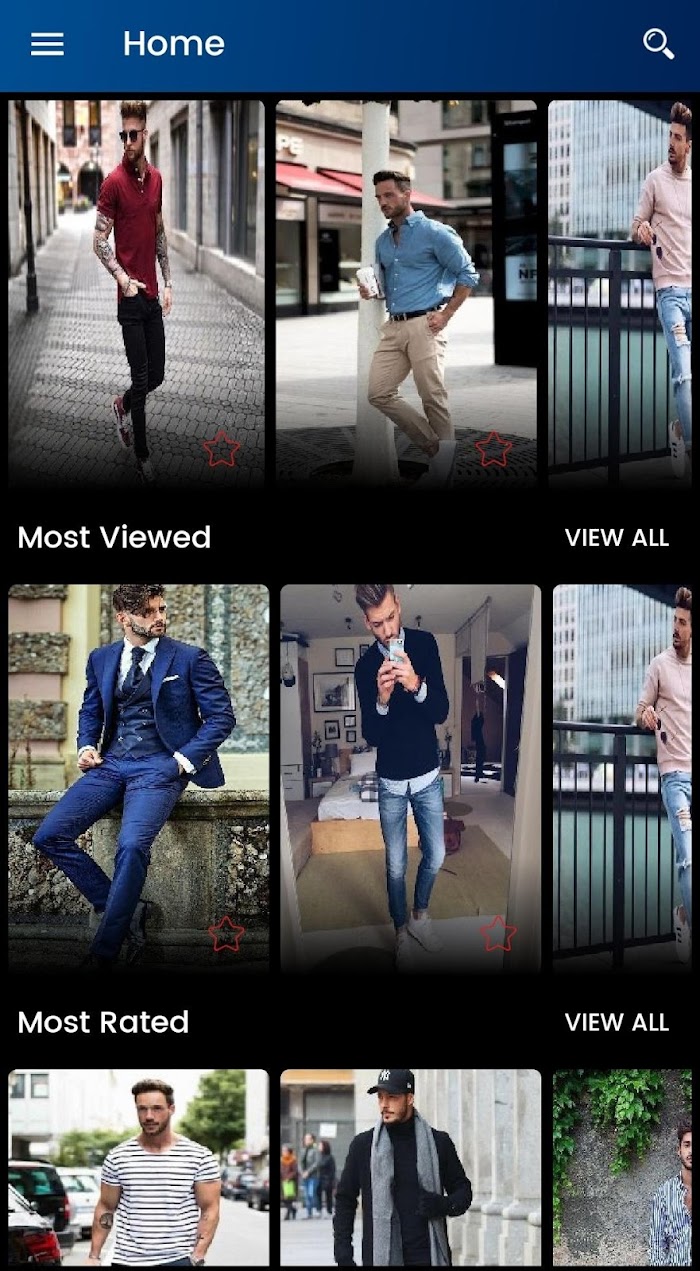
Task: Star the navy blue suit outfit
Action: tap(226, 934)
